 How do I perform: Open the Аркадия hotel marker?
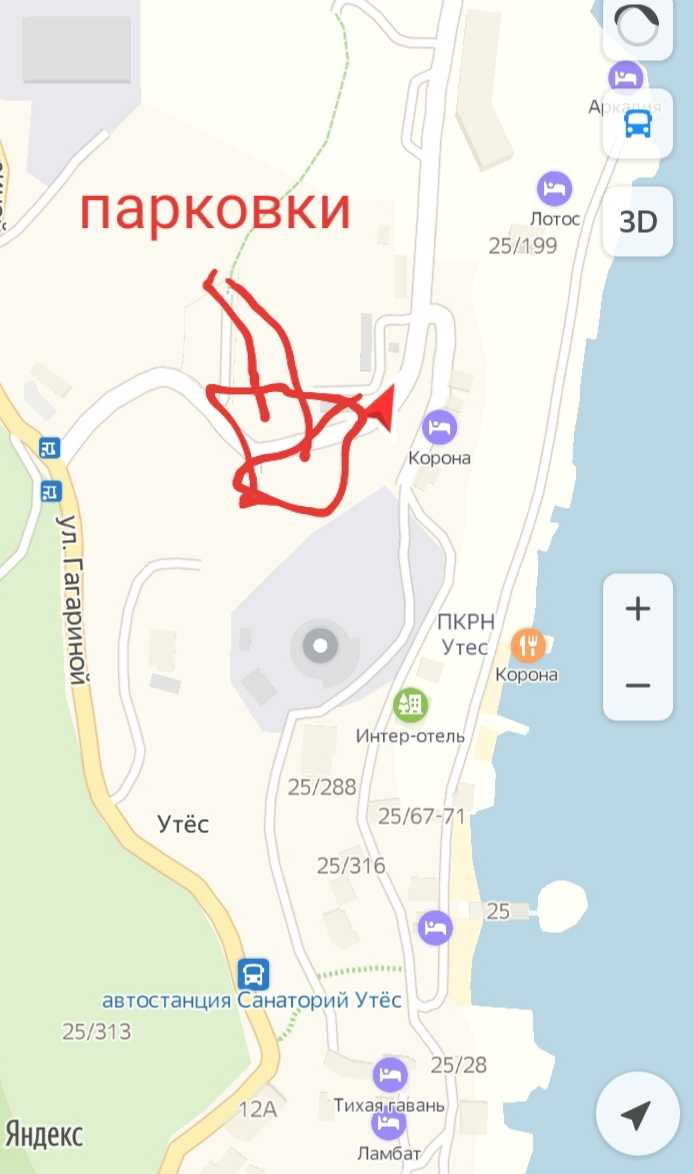tap(626, 77)
